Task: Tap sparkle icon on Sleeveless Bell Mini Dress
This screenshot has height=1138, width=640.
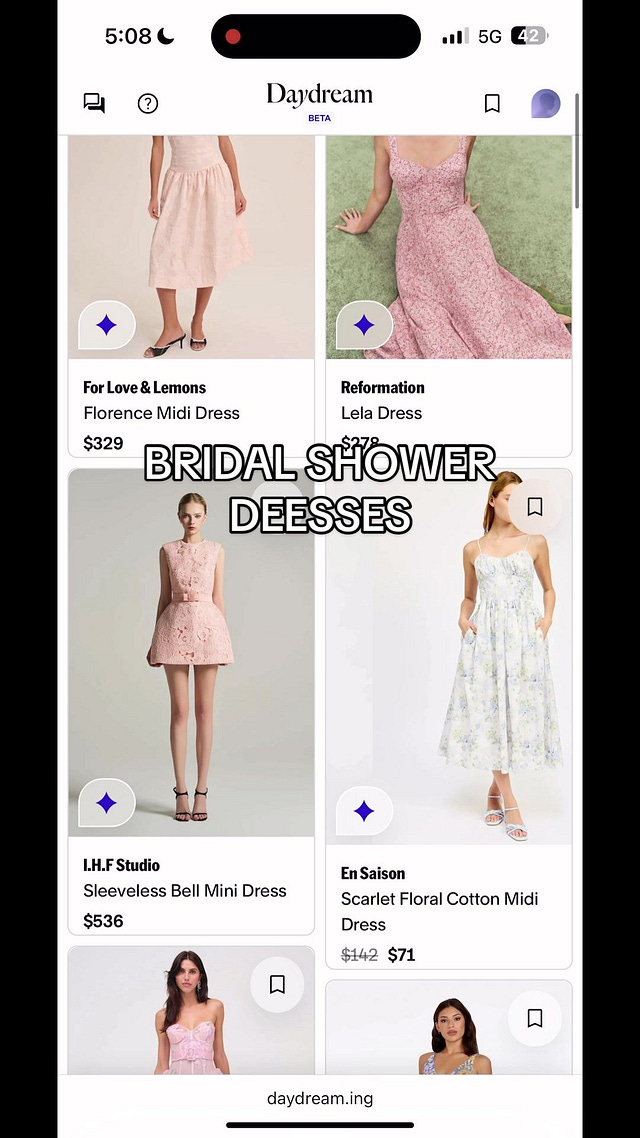Action: coord(107,803)
